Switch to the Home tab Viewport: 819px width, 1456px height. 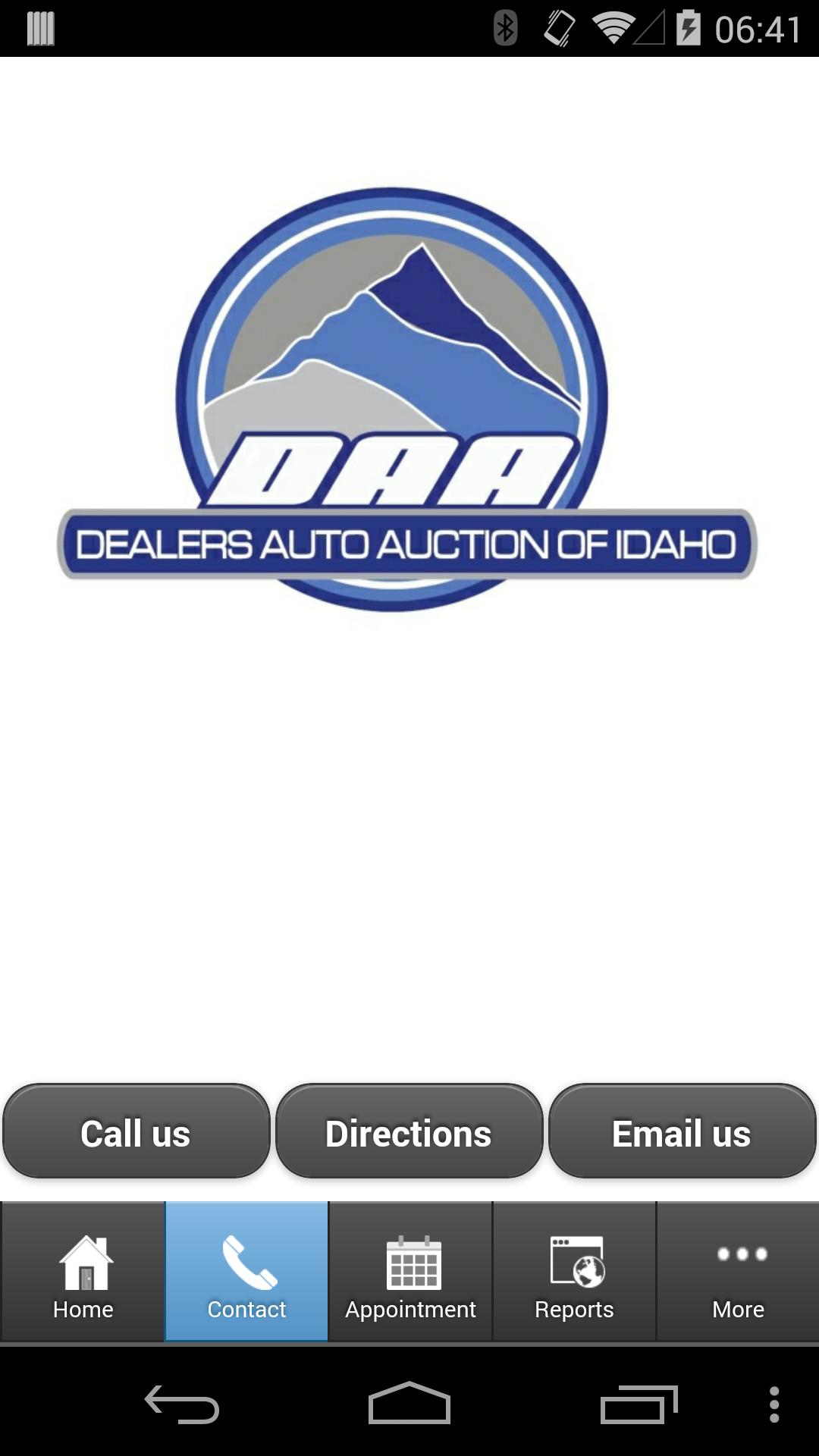point(83,1272)
